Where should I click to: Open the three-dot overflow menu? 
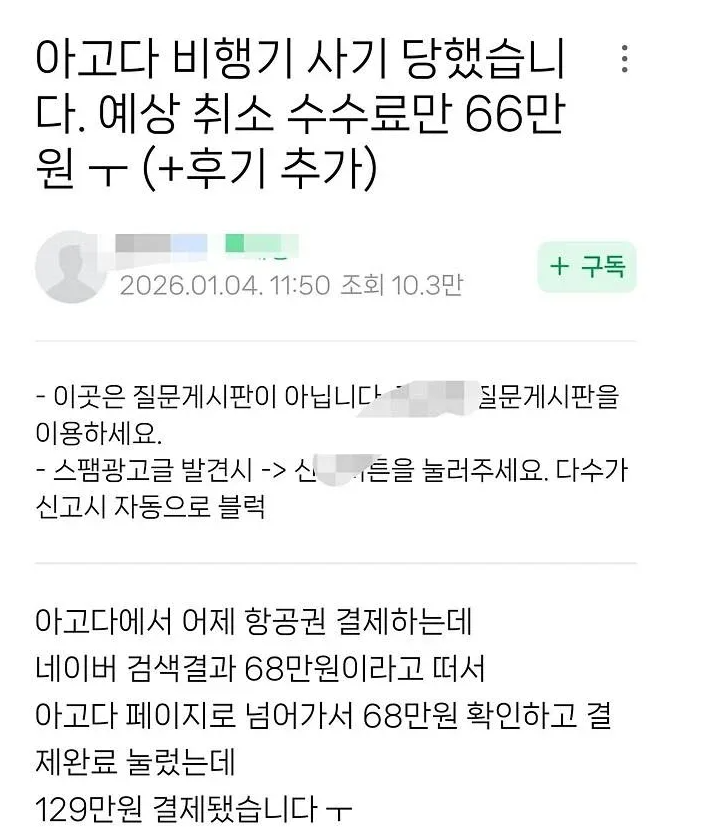(x=624, y=59)
